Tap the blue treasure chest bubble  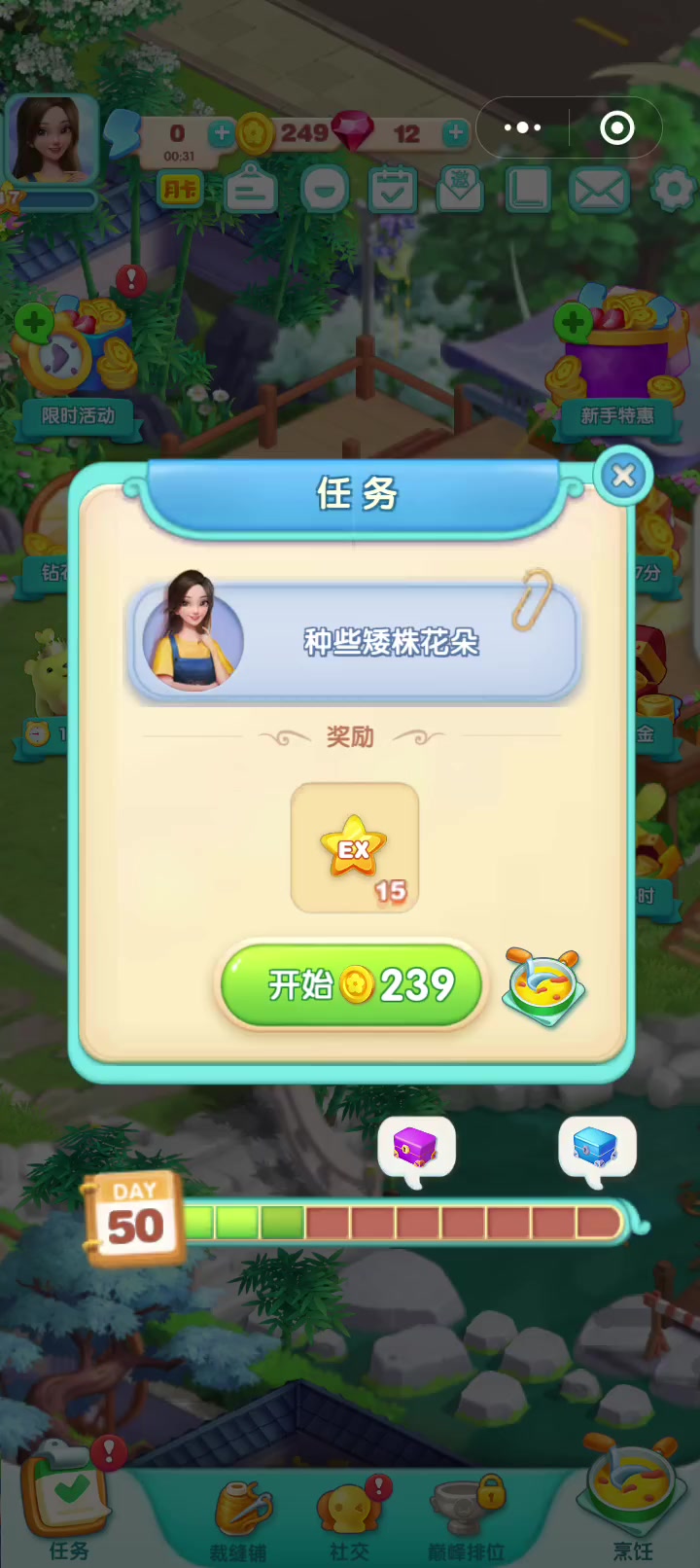597,1150
